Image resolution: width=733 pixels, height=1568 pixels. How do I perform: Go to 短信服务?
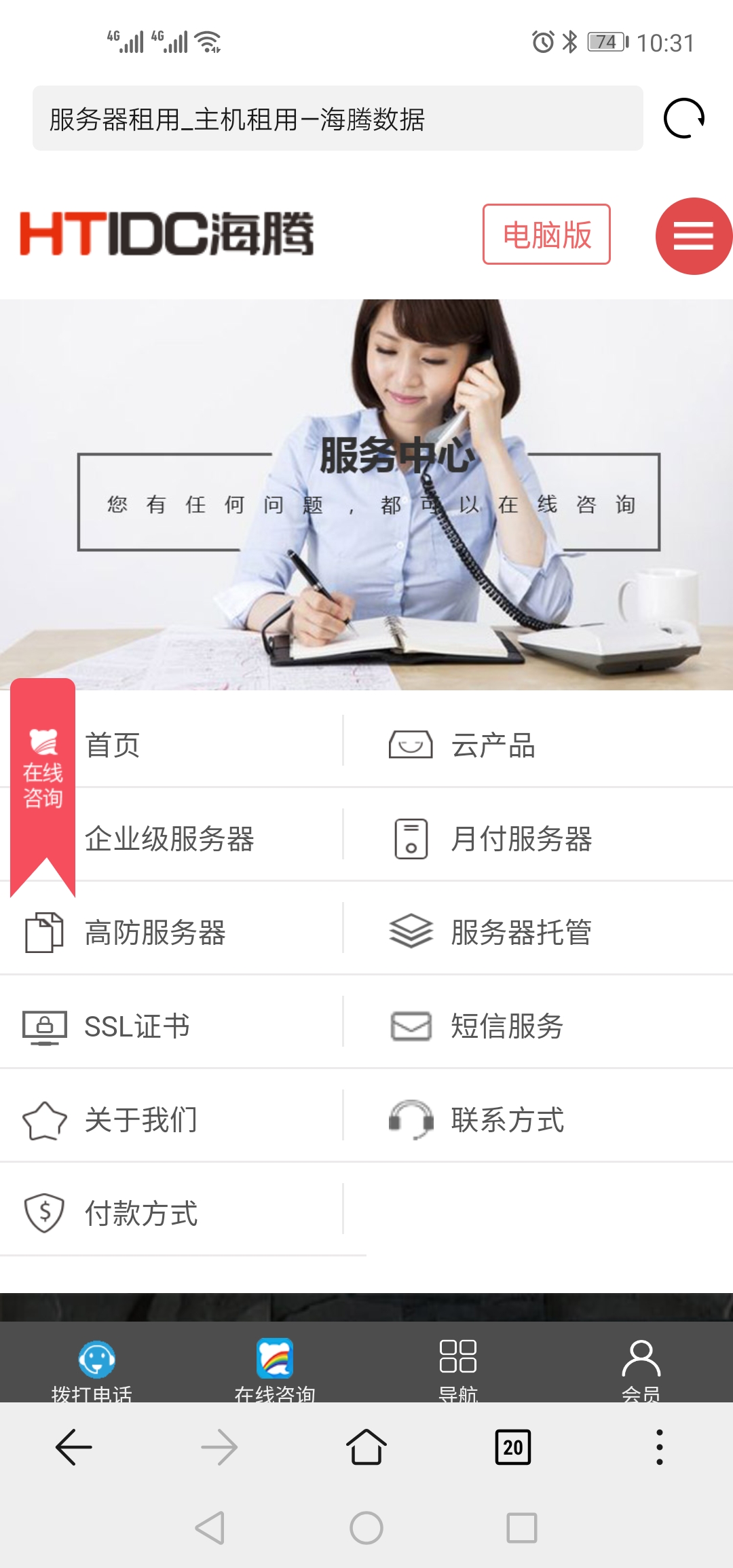[x=506, y=1026]
